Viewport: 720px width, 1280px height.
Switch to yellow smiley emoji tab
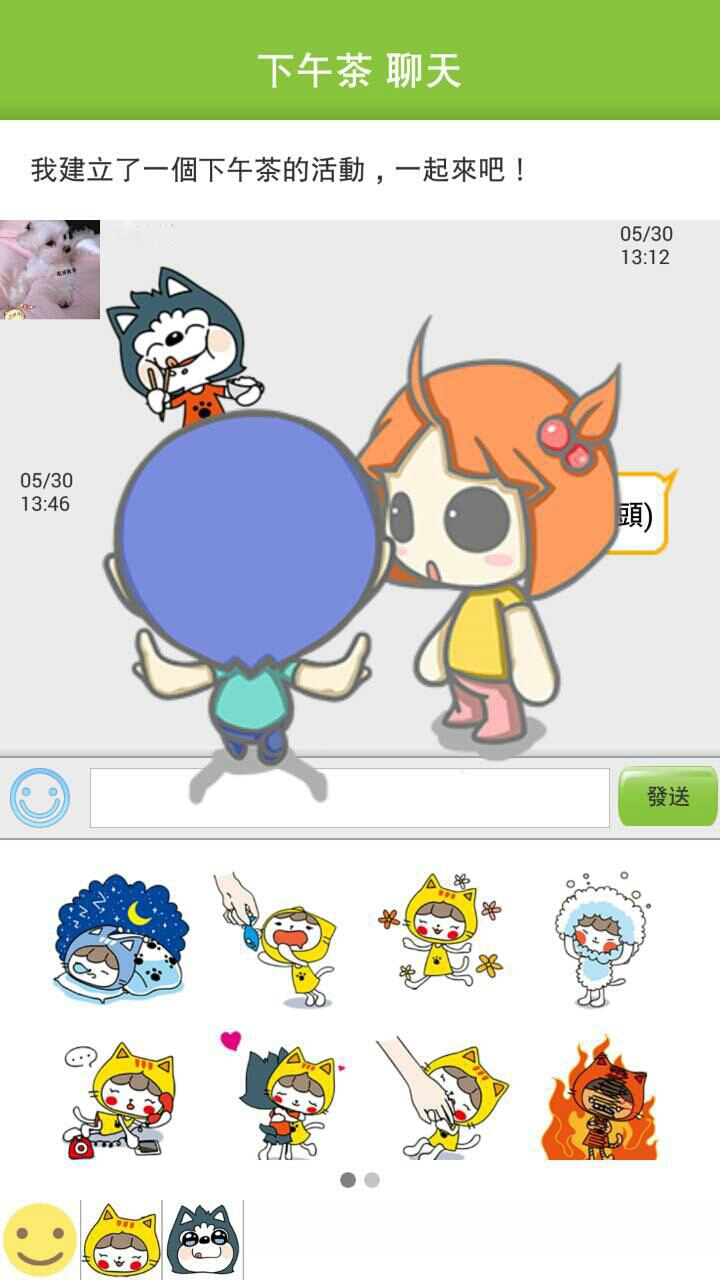tap(40, 1240)
